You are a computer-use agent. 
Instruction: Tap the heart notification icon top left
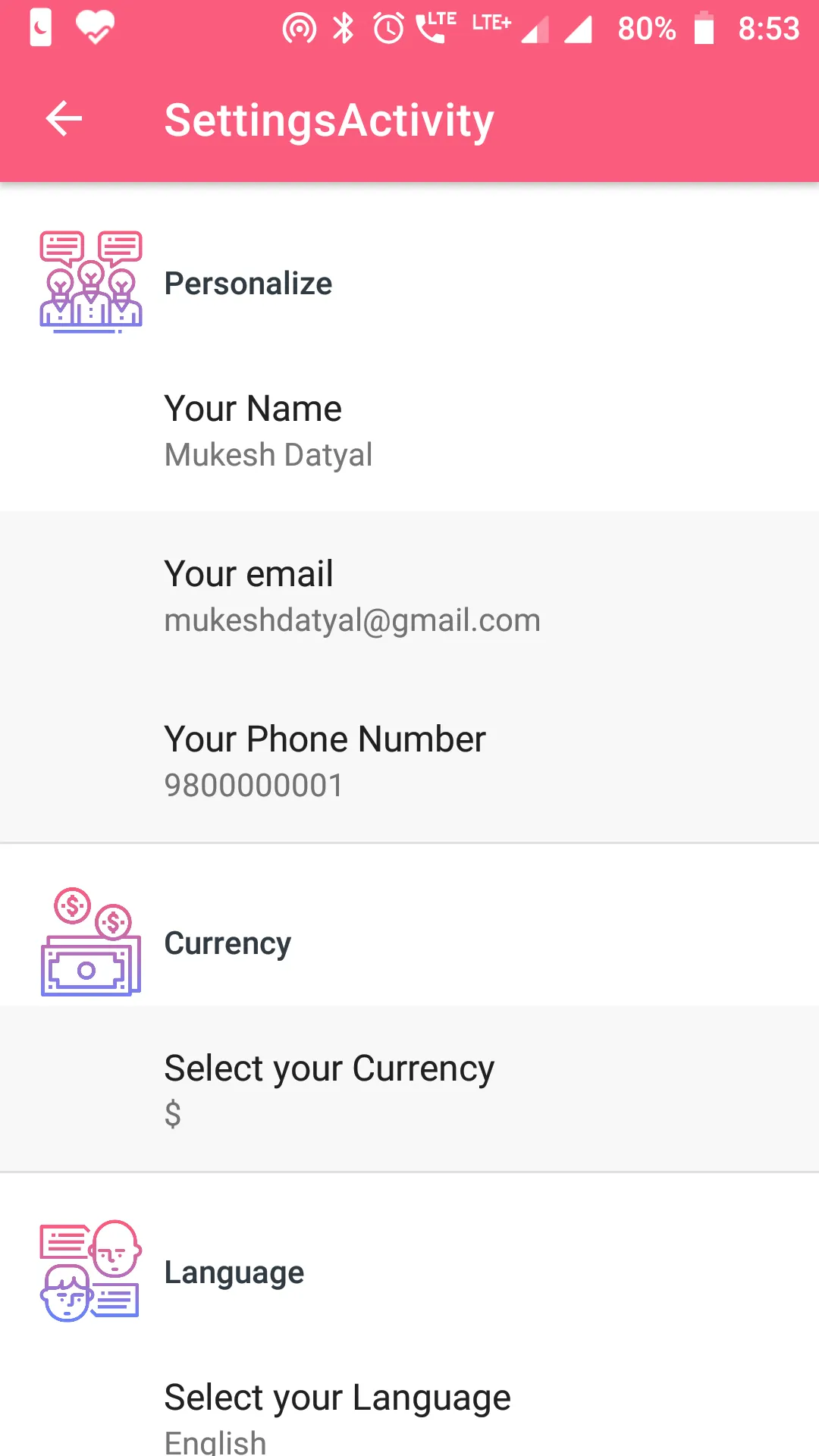click(93, 27)
